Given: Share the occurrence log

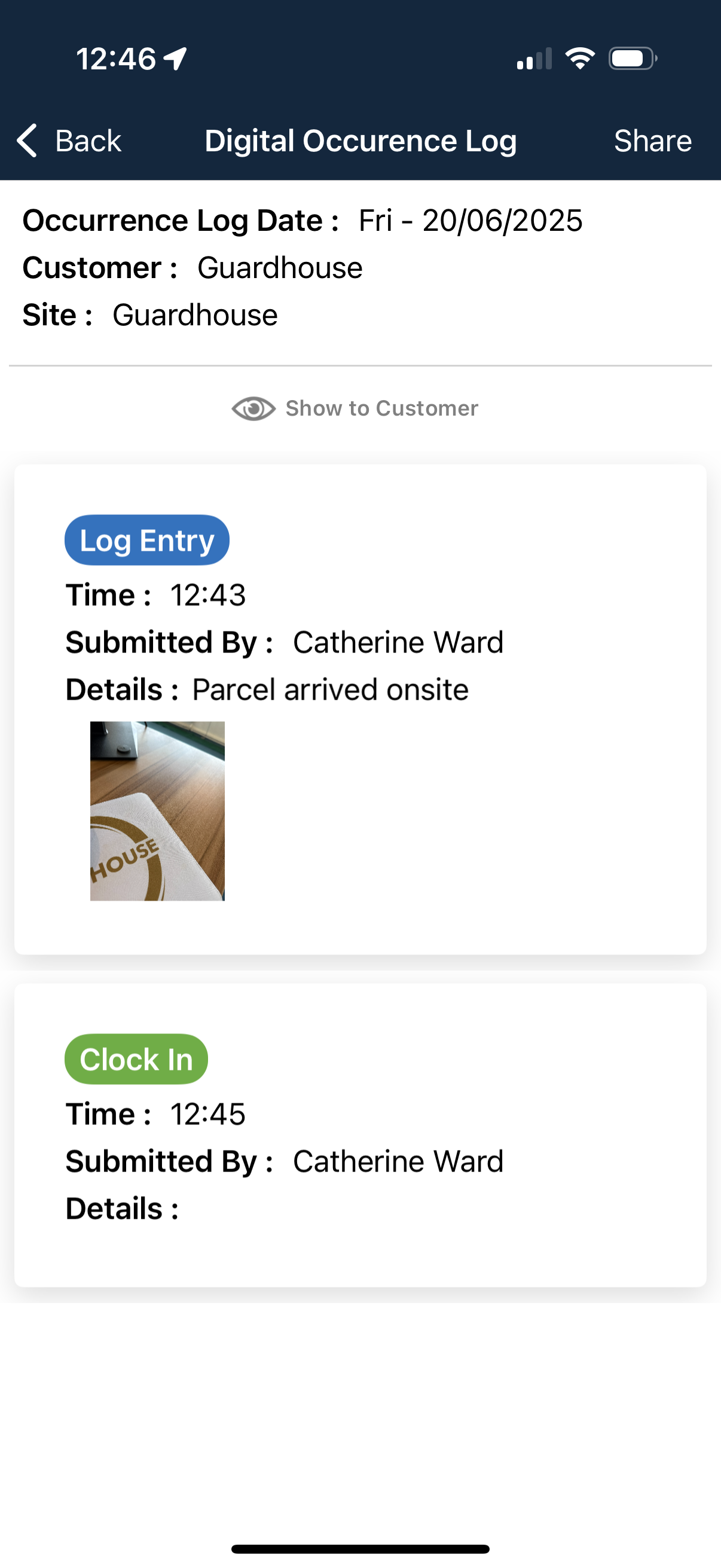Looking at the screenshot, I should point(652,141).
